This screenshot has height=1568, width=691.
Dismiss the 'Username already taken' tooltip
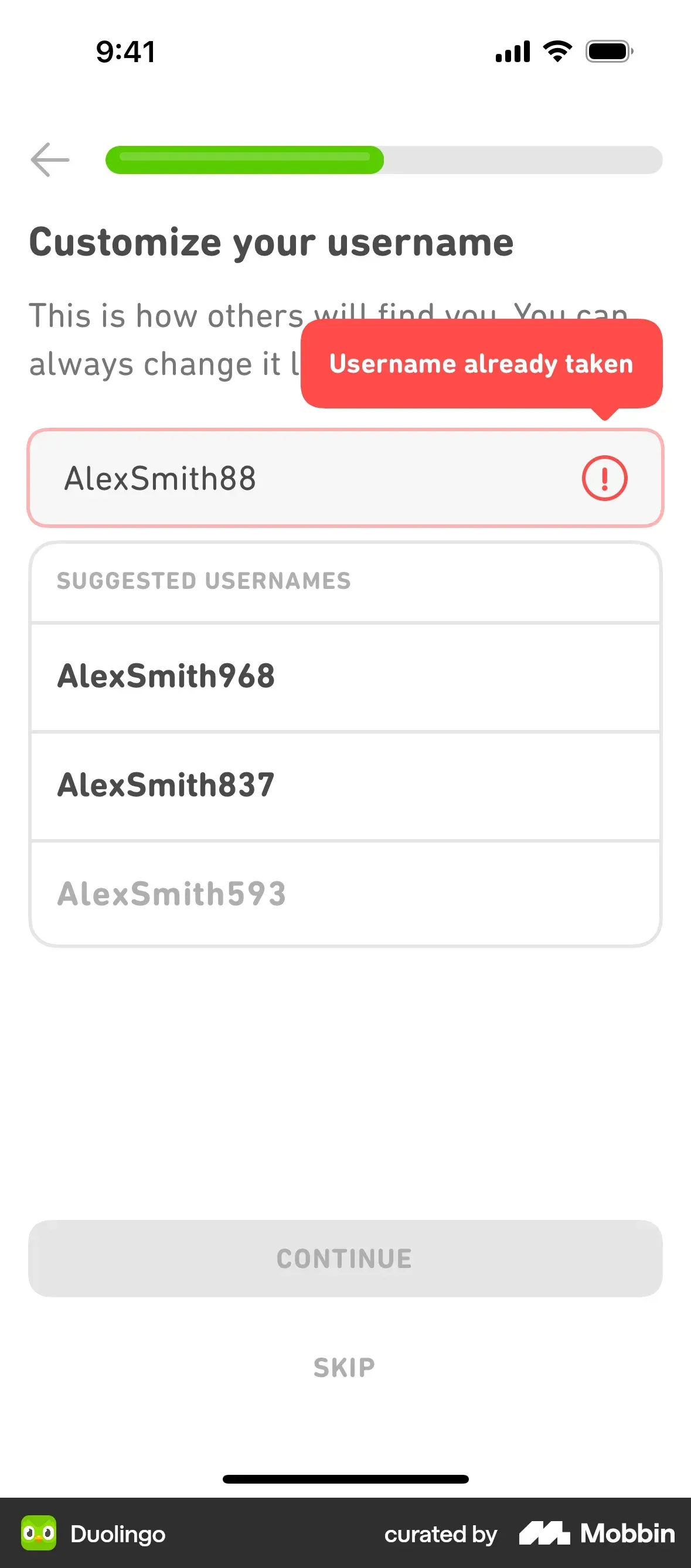pyautogui.click(x=481, y=363)
